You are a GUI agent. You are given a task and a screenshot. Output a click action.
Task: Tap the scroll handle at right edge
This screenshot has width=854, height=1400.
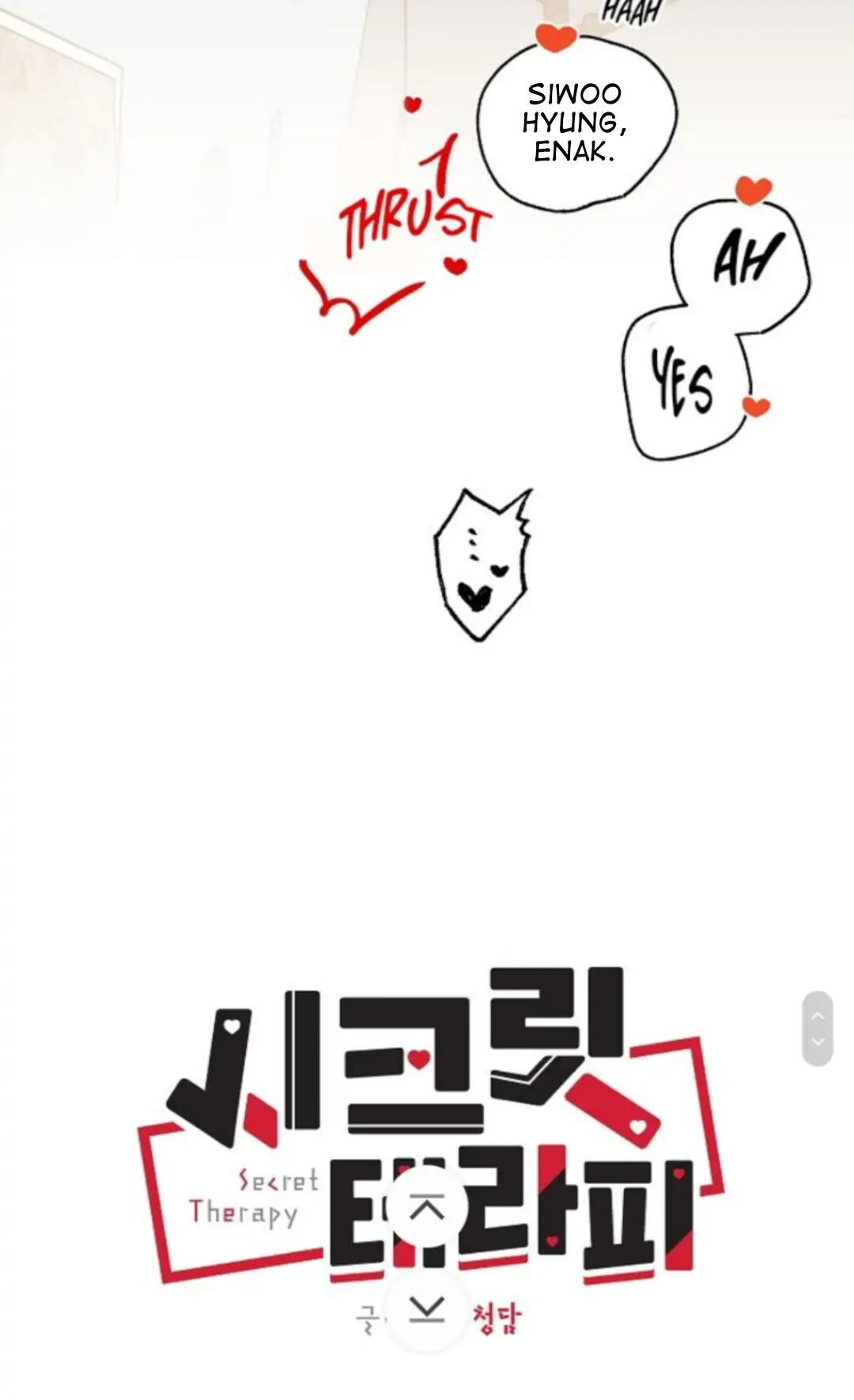click(818, 1028)
